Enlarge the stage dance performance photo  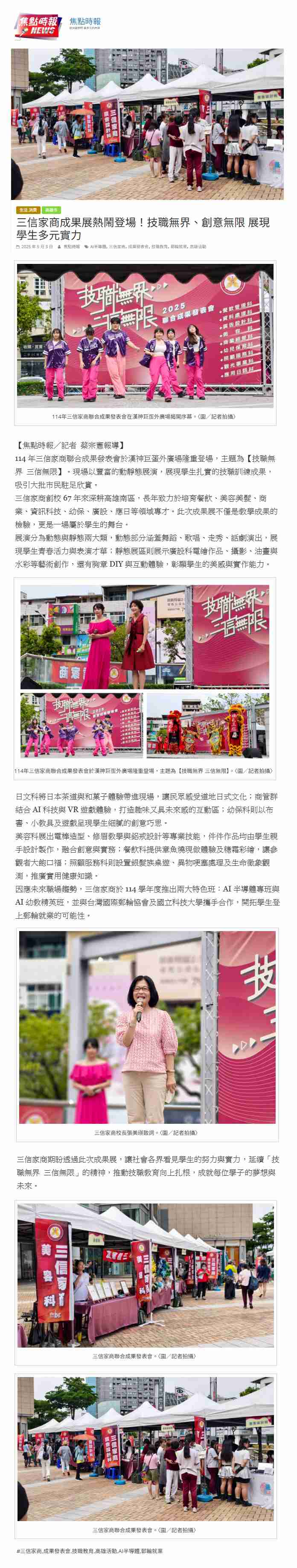pyautogui.click(x=145, y=336)
